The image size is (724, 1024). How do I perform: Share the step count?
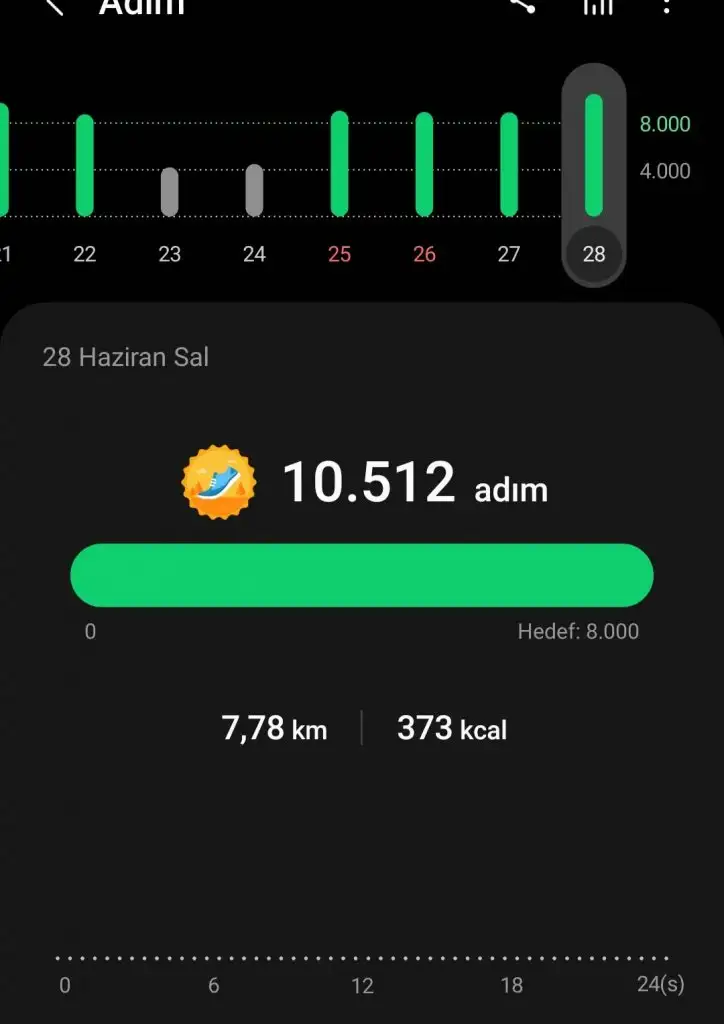click(522, 5)
